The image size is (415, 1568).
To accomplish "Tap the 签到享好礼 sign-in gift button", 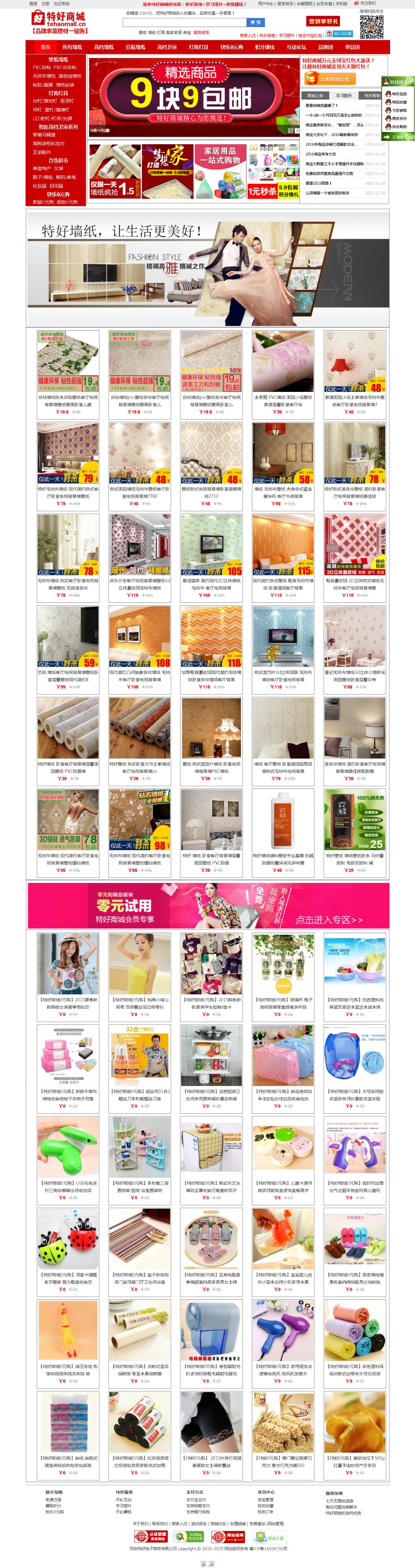I will click(x=323, y=21).
